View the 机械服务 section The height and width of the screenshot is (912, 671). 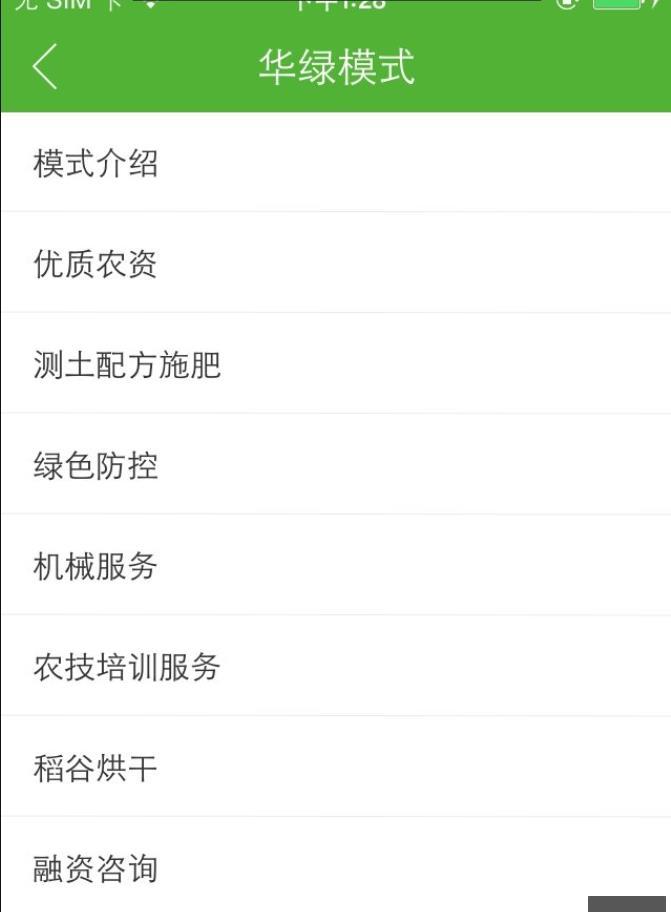[x=96, y=567]
